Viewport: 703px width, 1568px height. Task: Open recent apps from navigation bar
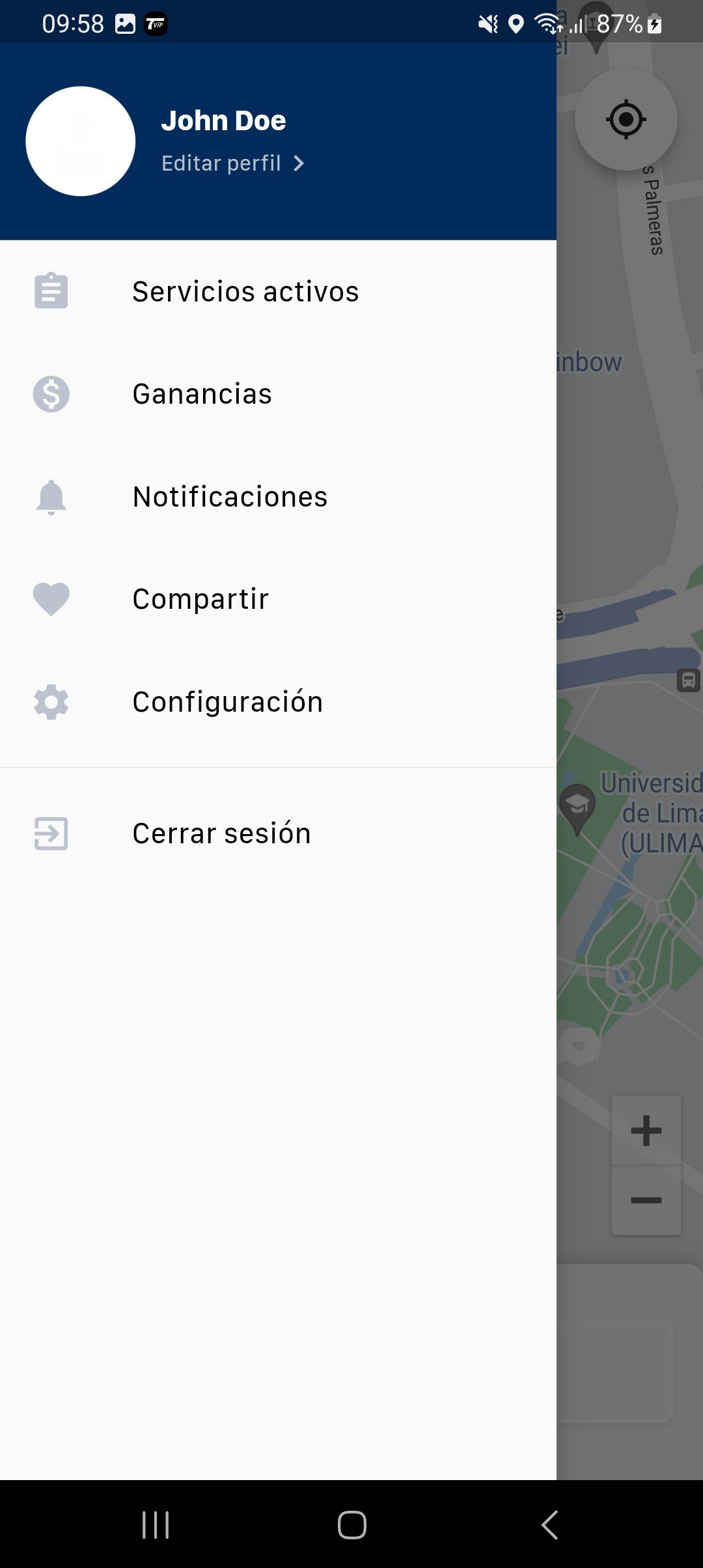(156, 1524)
